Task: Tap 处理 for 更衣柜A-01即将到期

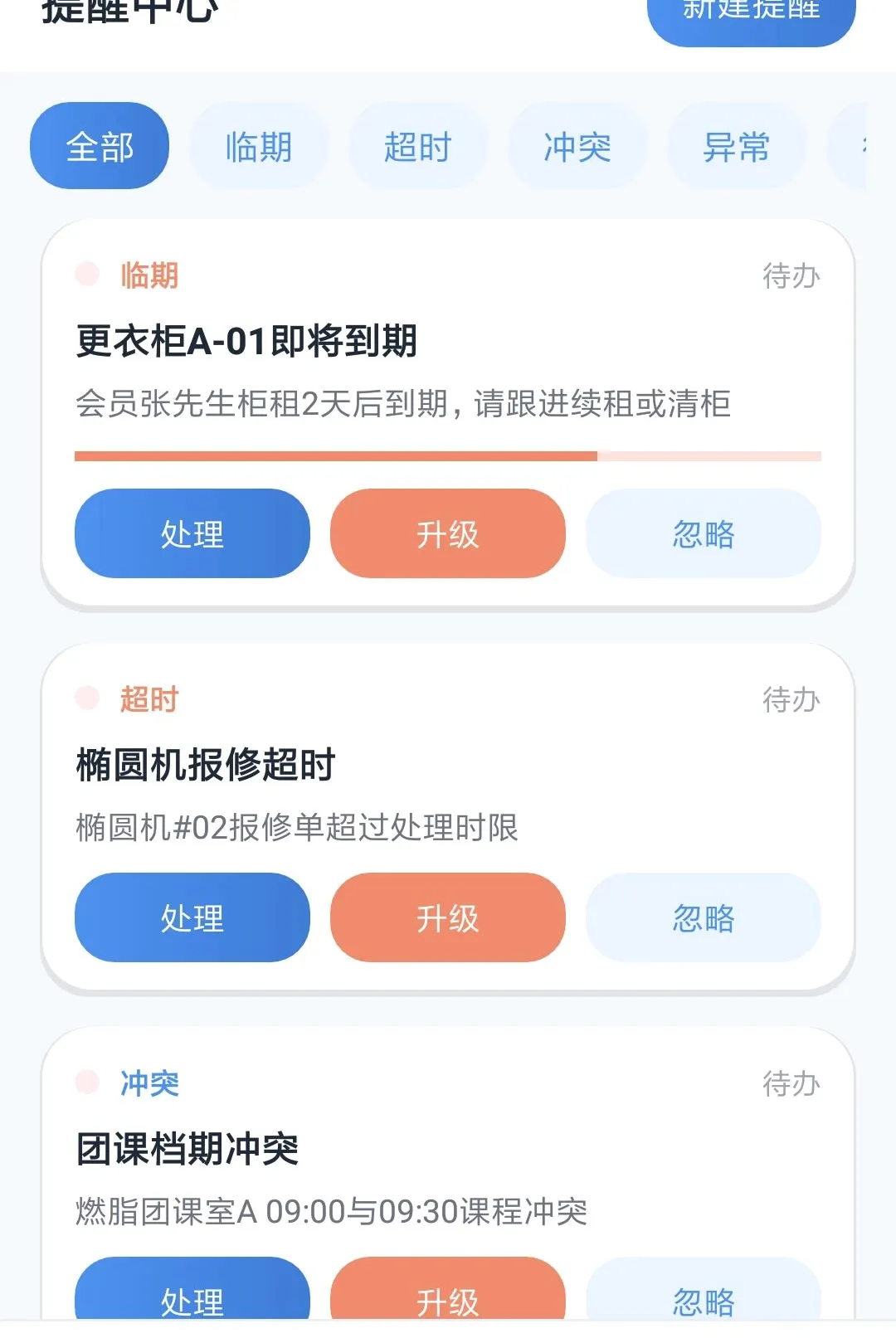Action: (192, 533)
